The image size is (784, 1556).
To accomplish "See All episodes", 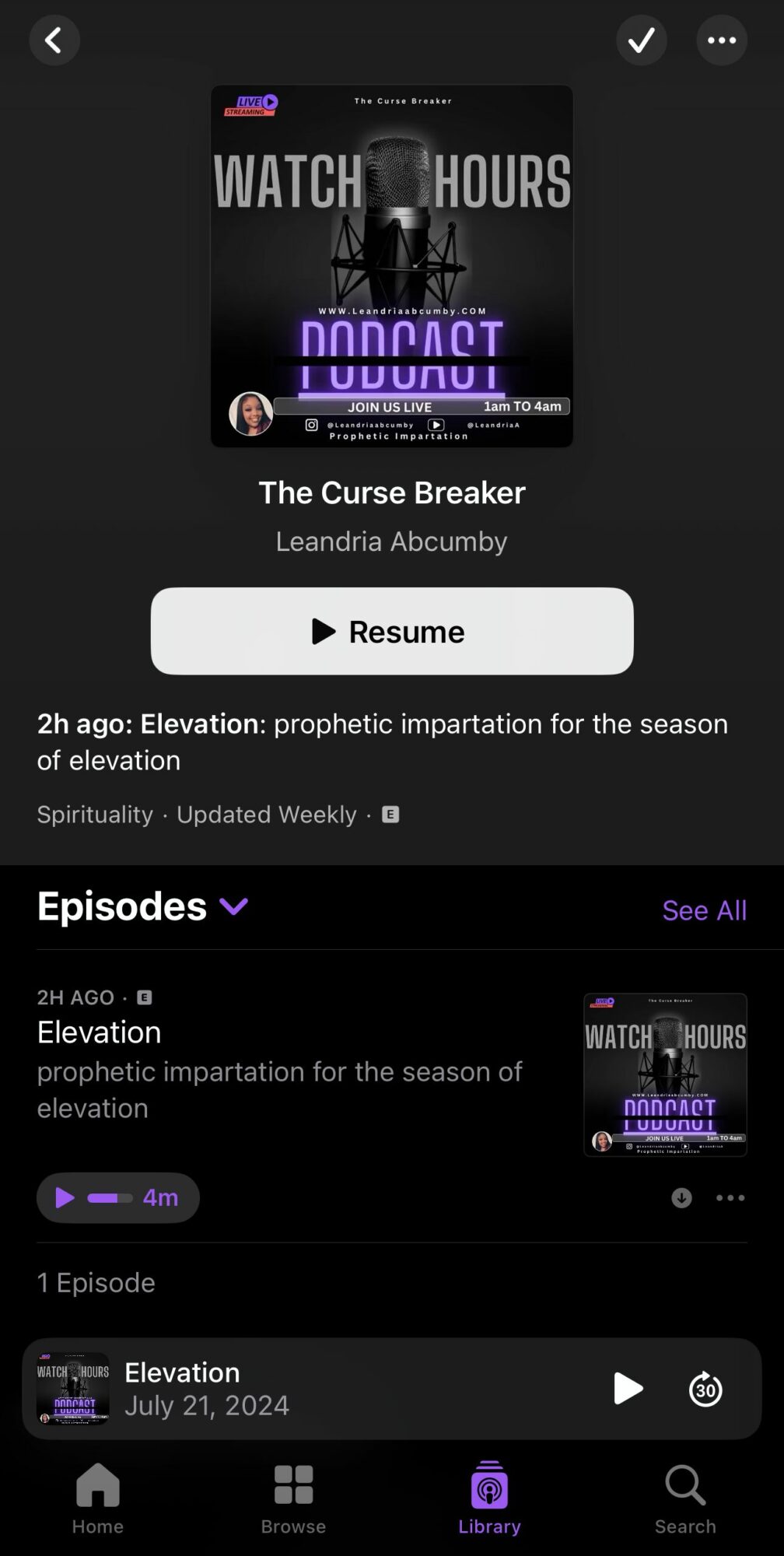I will [704, 910].
